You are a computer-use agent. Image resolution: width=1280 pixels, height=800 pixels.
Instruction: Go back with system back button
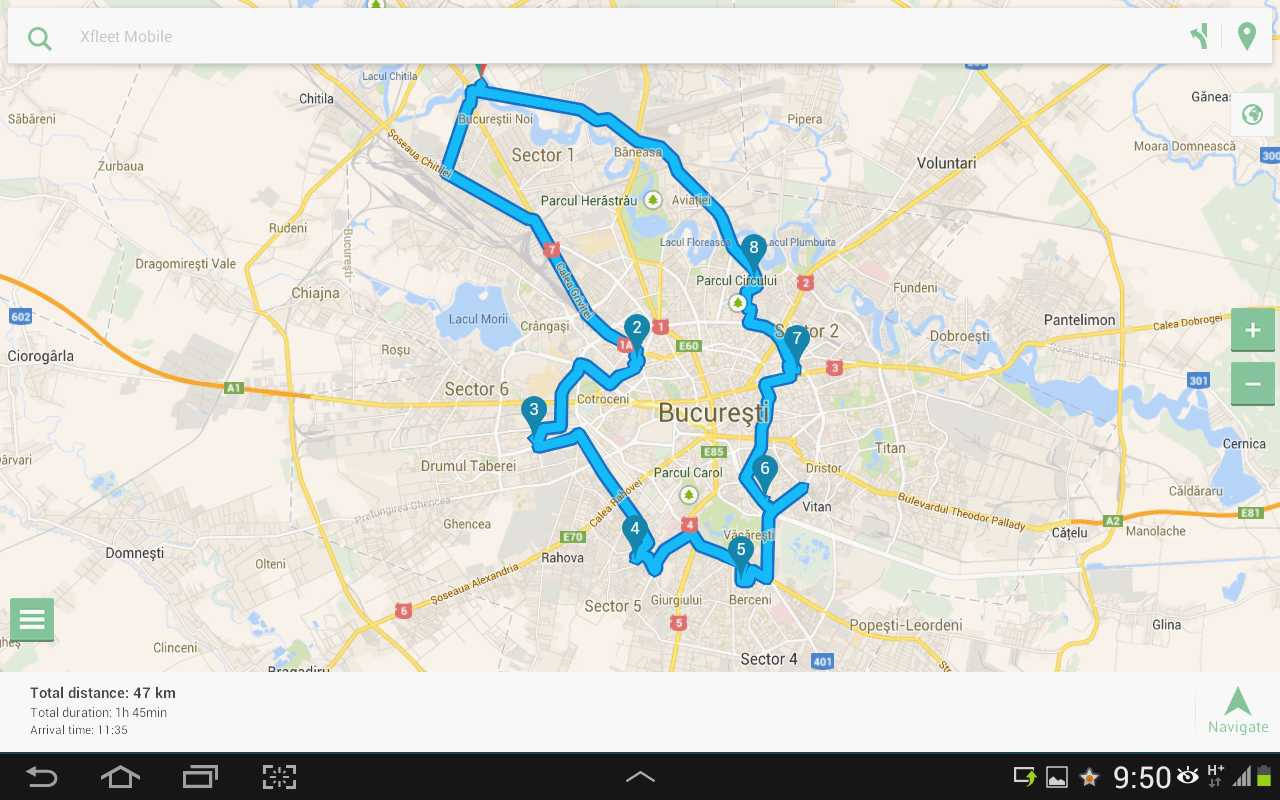(41, 776)
